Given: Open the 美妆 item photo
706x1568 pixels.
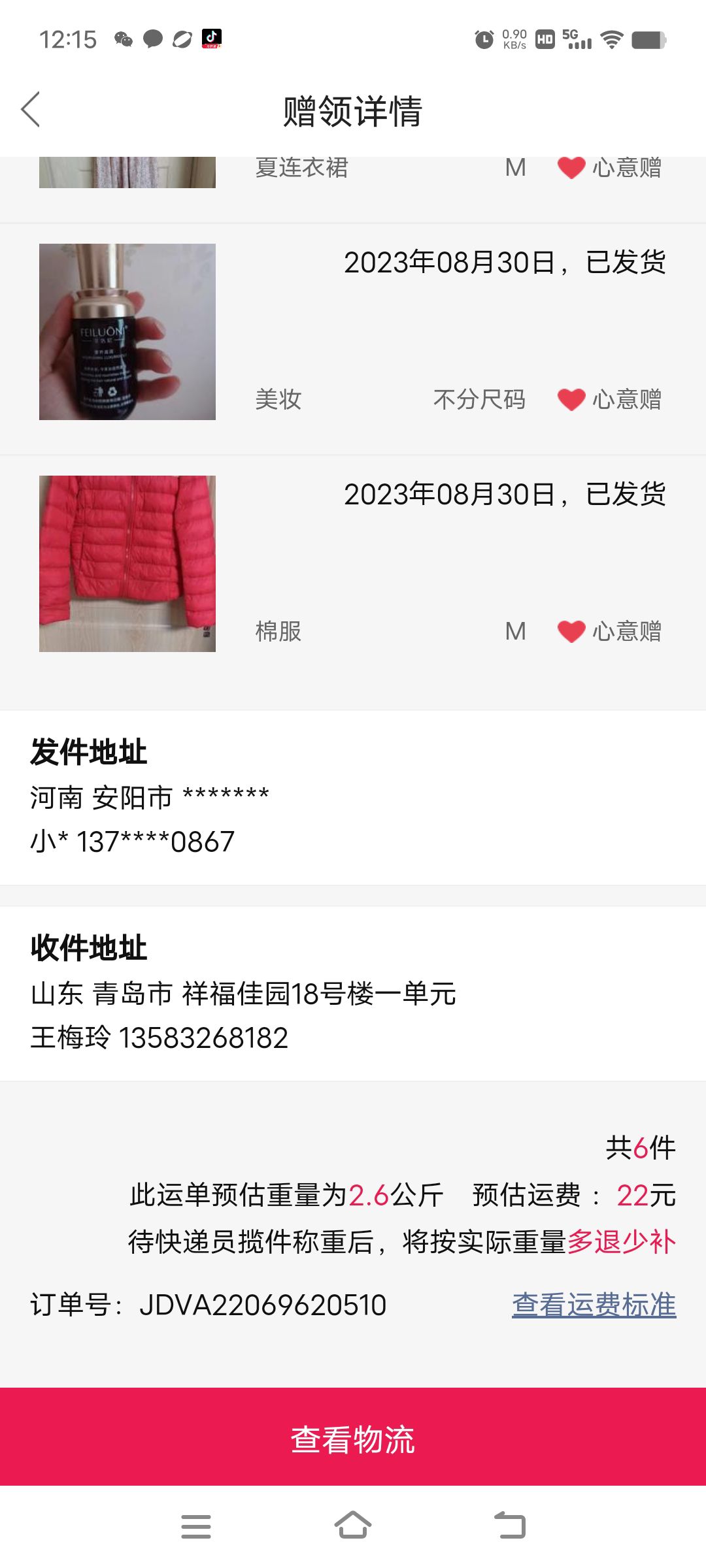Looking at the screenshot, I should tap(127, 332).
